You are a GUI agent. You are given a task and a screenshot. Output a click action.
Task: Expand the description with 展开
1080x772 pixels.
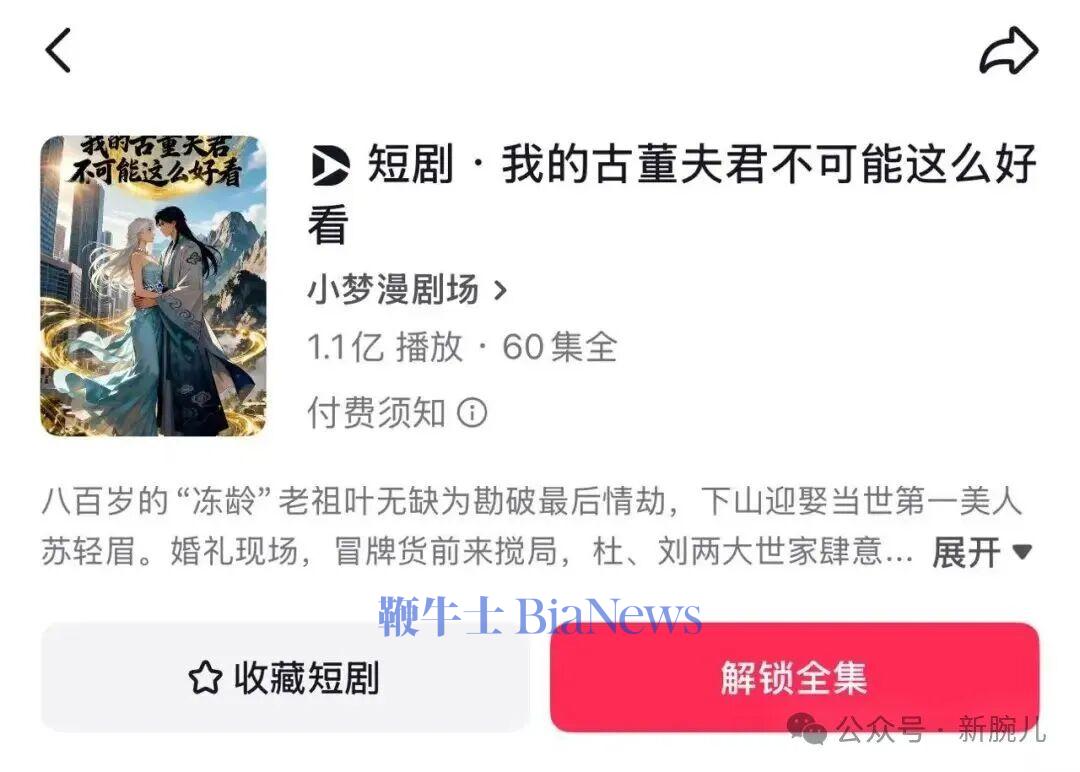tap(980, 551)
